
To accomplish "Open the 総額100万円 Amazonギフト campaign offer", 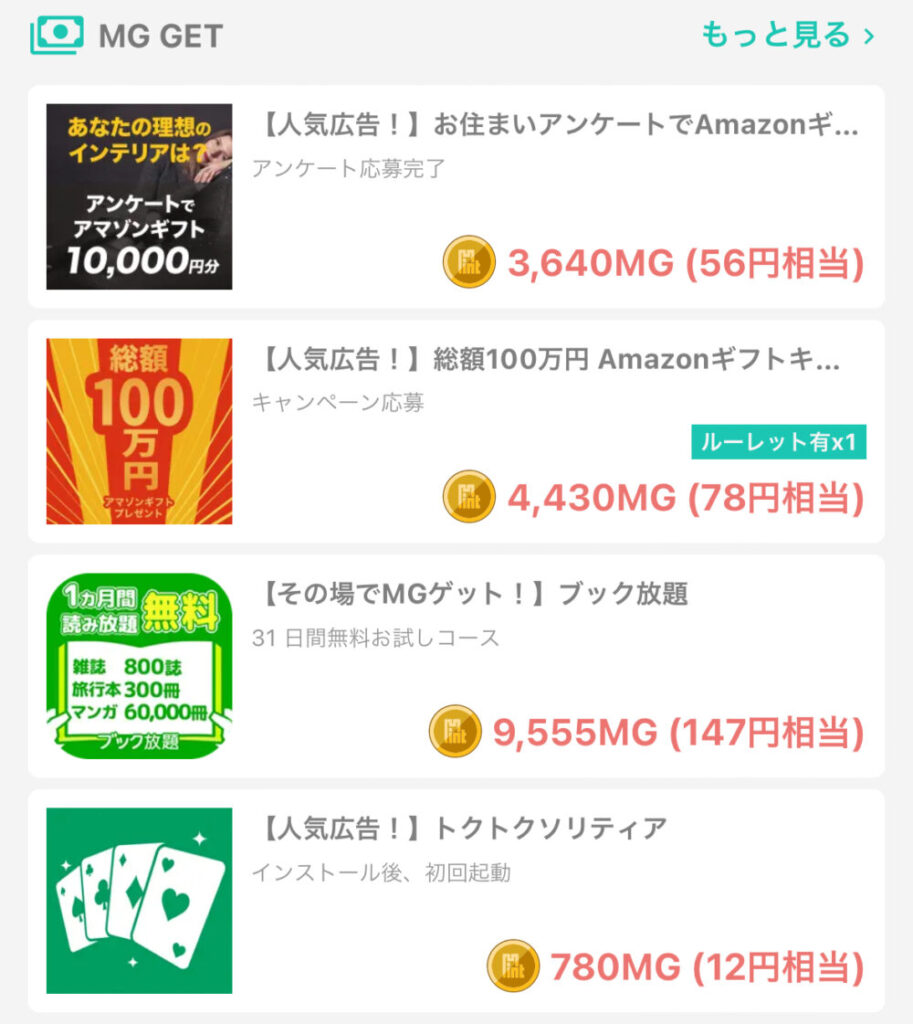I will click(549, 361).
